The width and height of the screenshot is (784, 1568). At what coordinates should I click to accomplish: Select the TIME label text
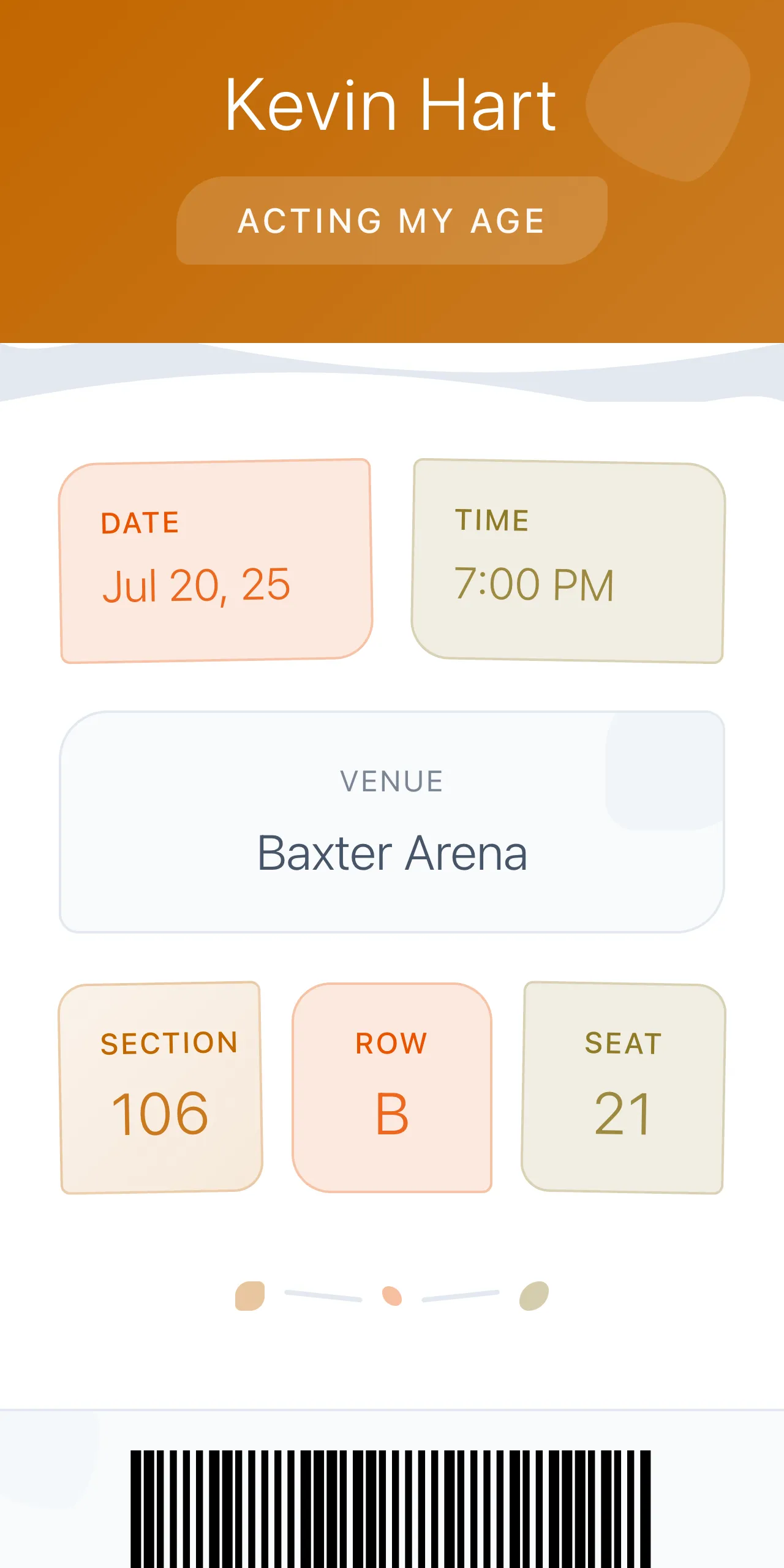point(493,520)
